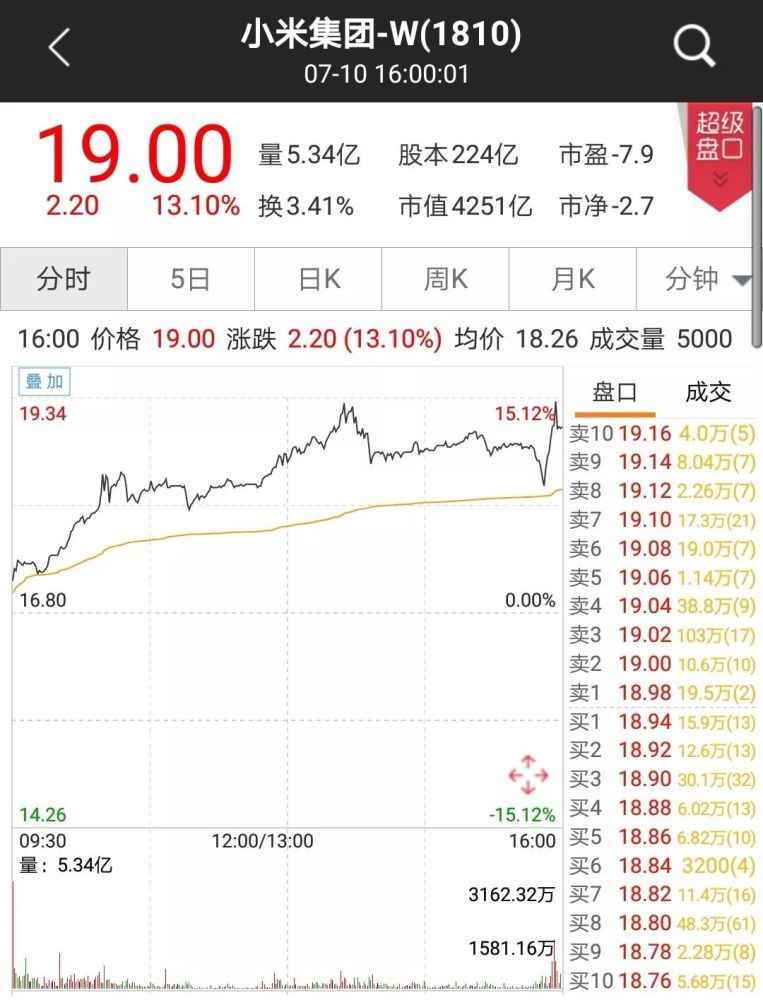Viewport: 763px width, 1000px height.
Task: Open stock search via the magnifier icon
Action: pyautogui.click(x=694, y=46)
